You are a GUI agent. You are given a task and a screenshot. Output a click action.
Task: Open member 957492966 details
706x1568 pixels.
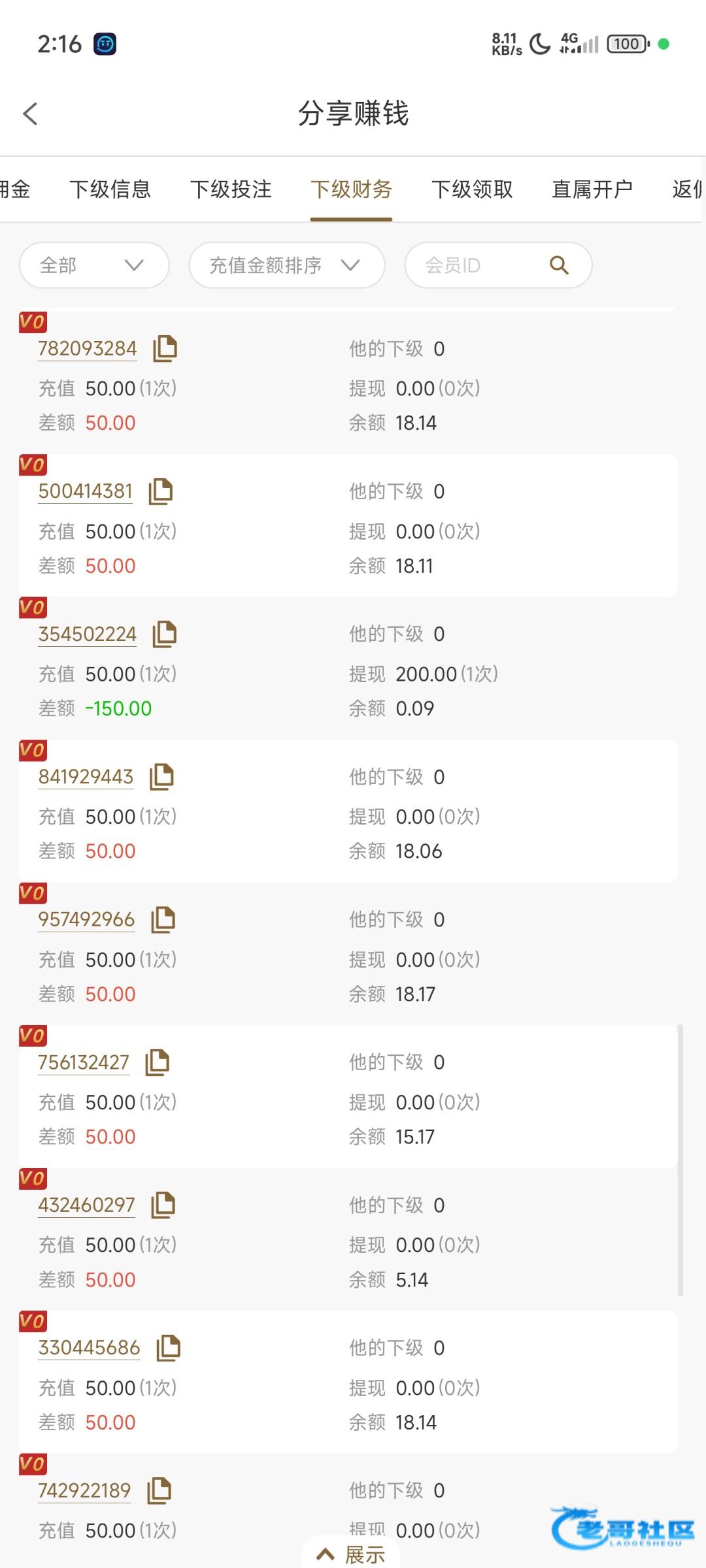[x=86, y=920]
